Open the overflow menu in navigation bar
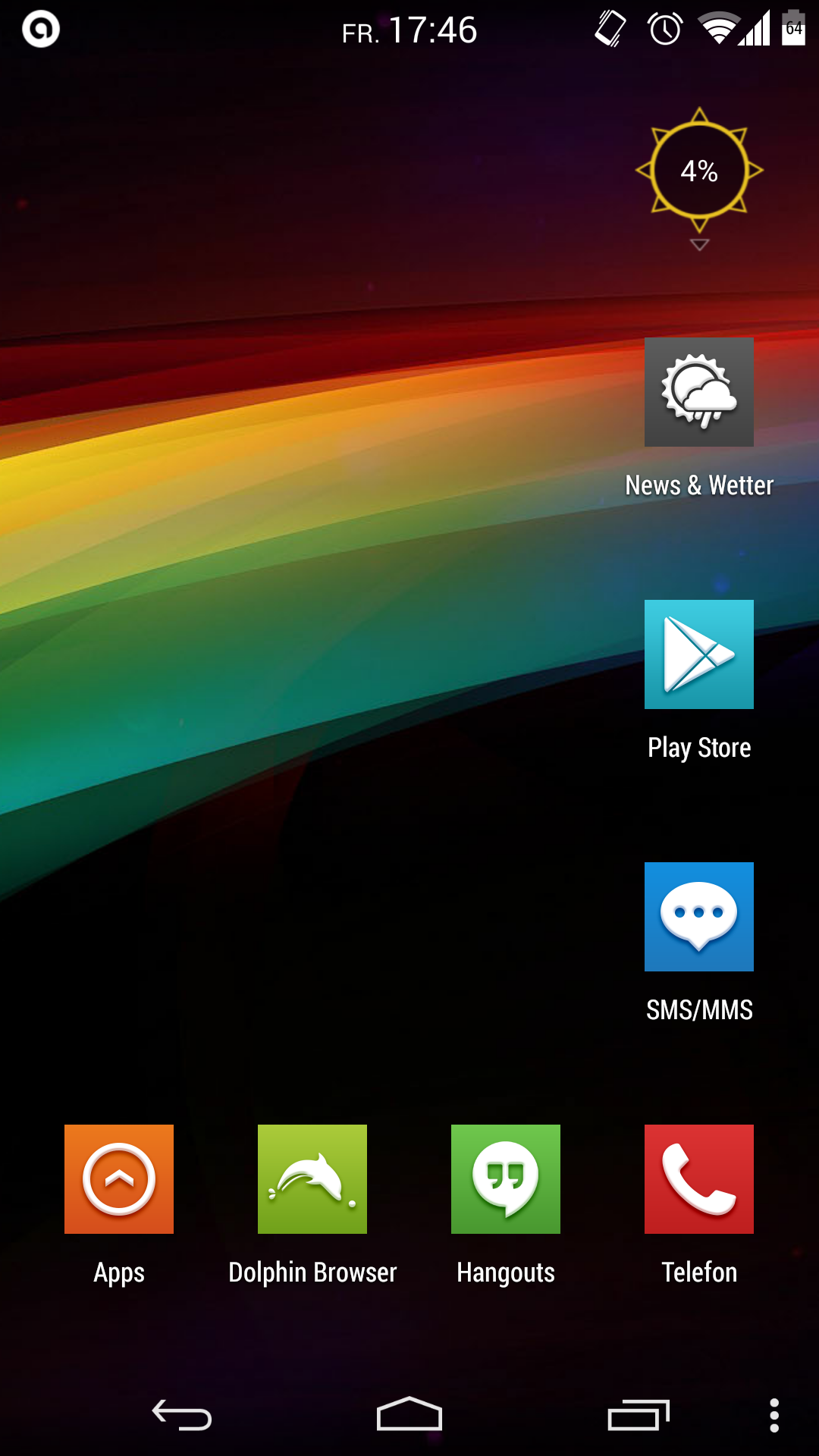The image size is (819, 1456). click(773, 1415)
